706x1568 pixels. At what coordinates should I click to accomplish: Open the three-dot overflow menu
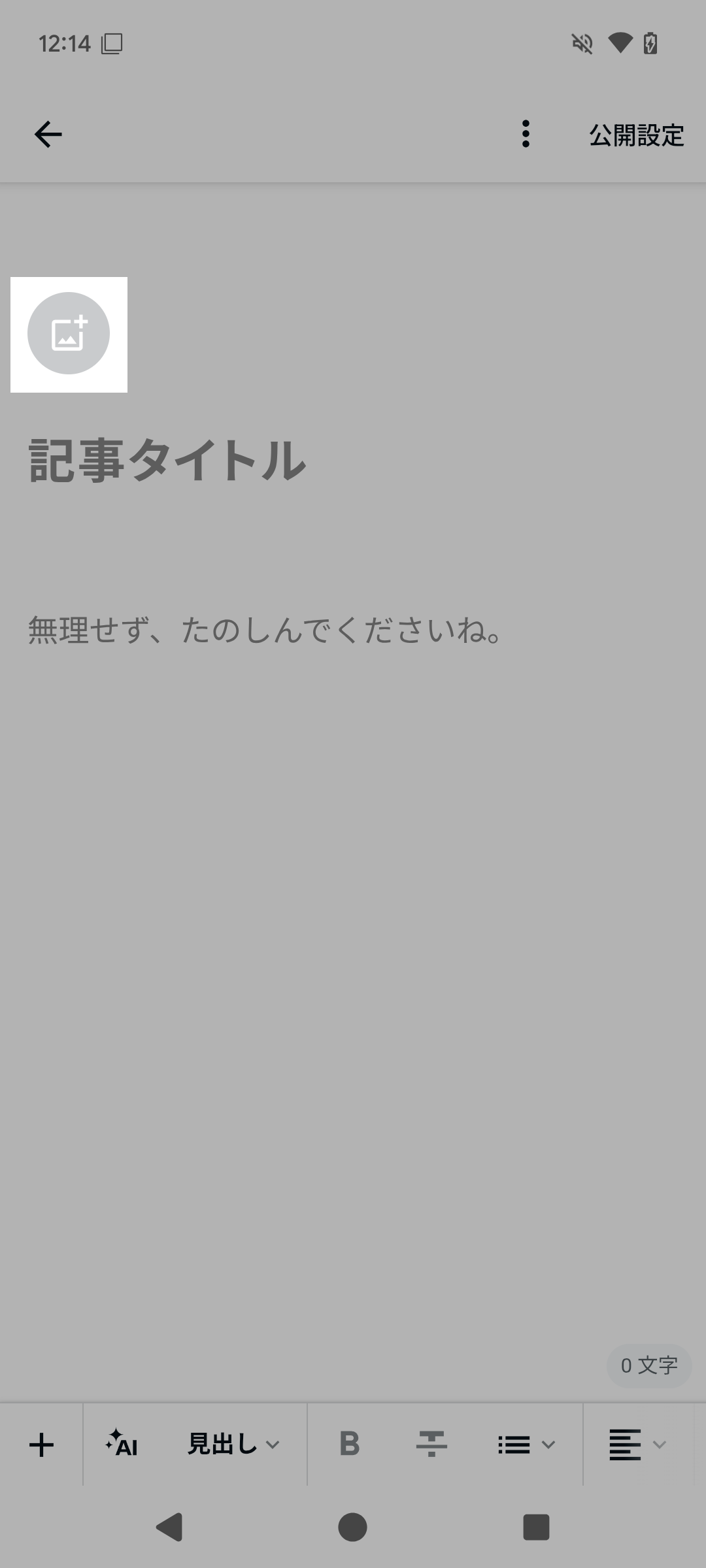click(x=526, y=135)
